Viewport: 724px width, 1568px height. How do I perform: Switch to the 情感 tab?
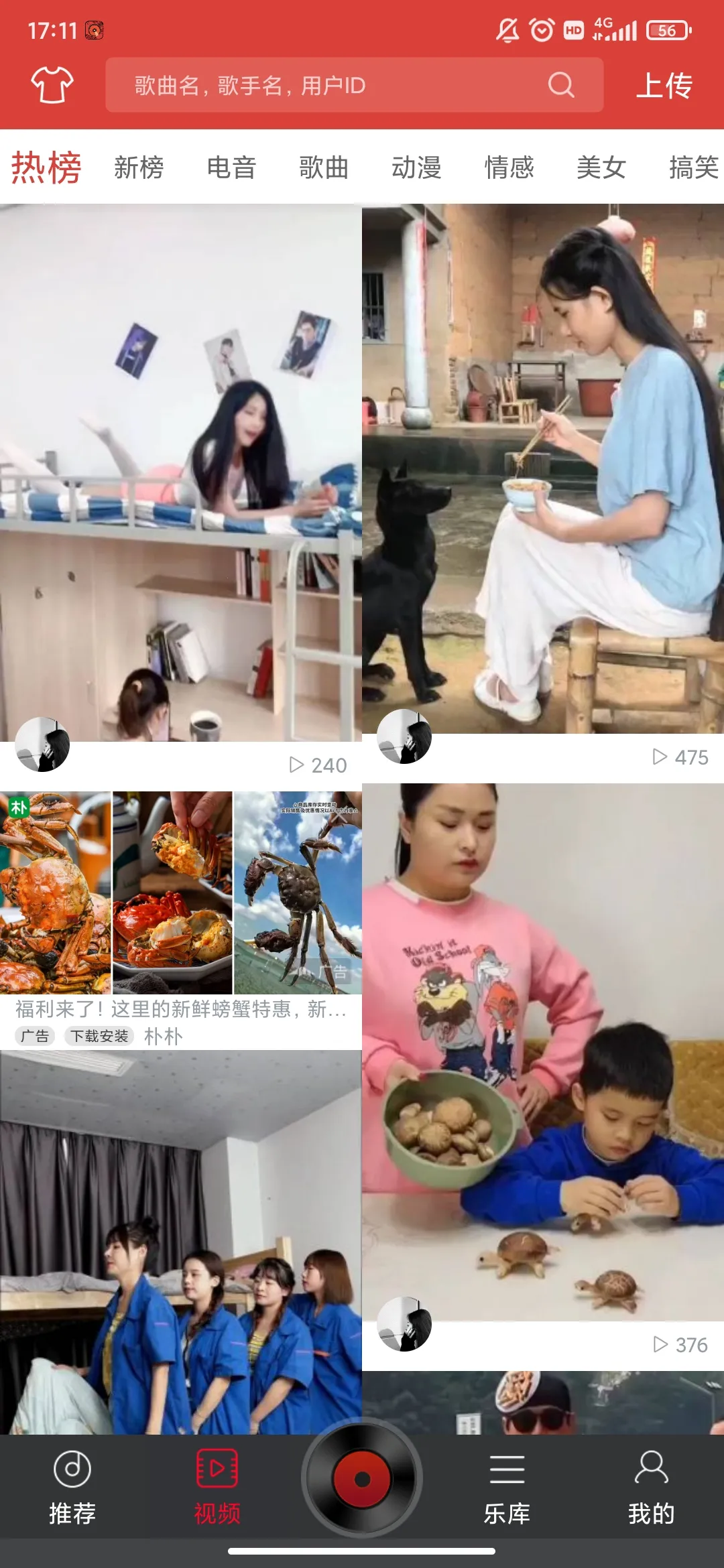click(x=509, y=168)
